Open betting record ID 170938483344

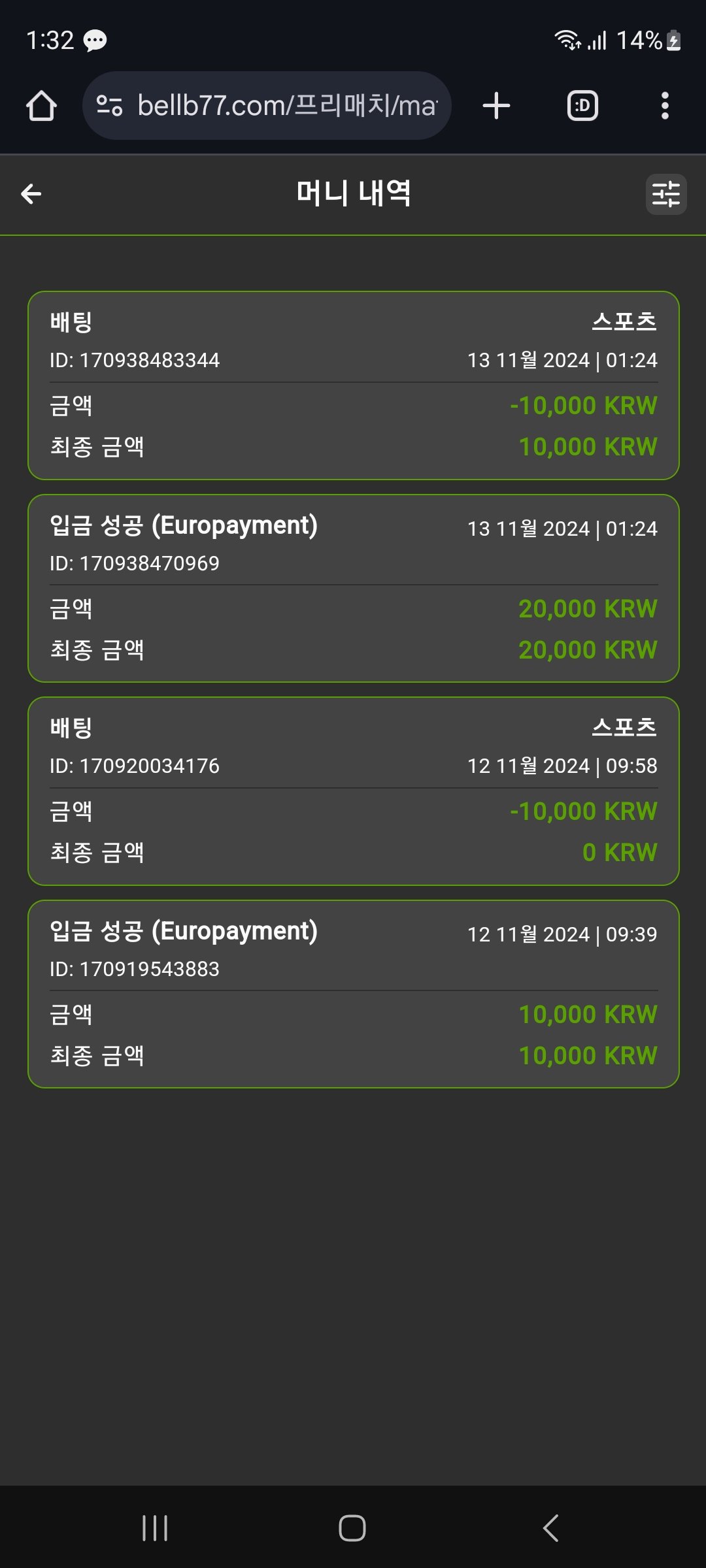tap(353, 385)
